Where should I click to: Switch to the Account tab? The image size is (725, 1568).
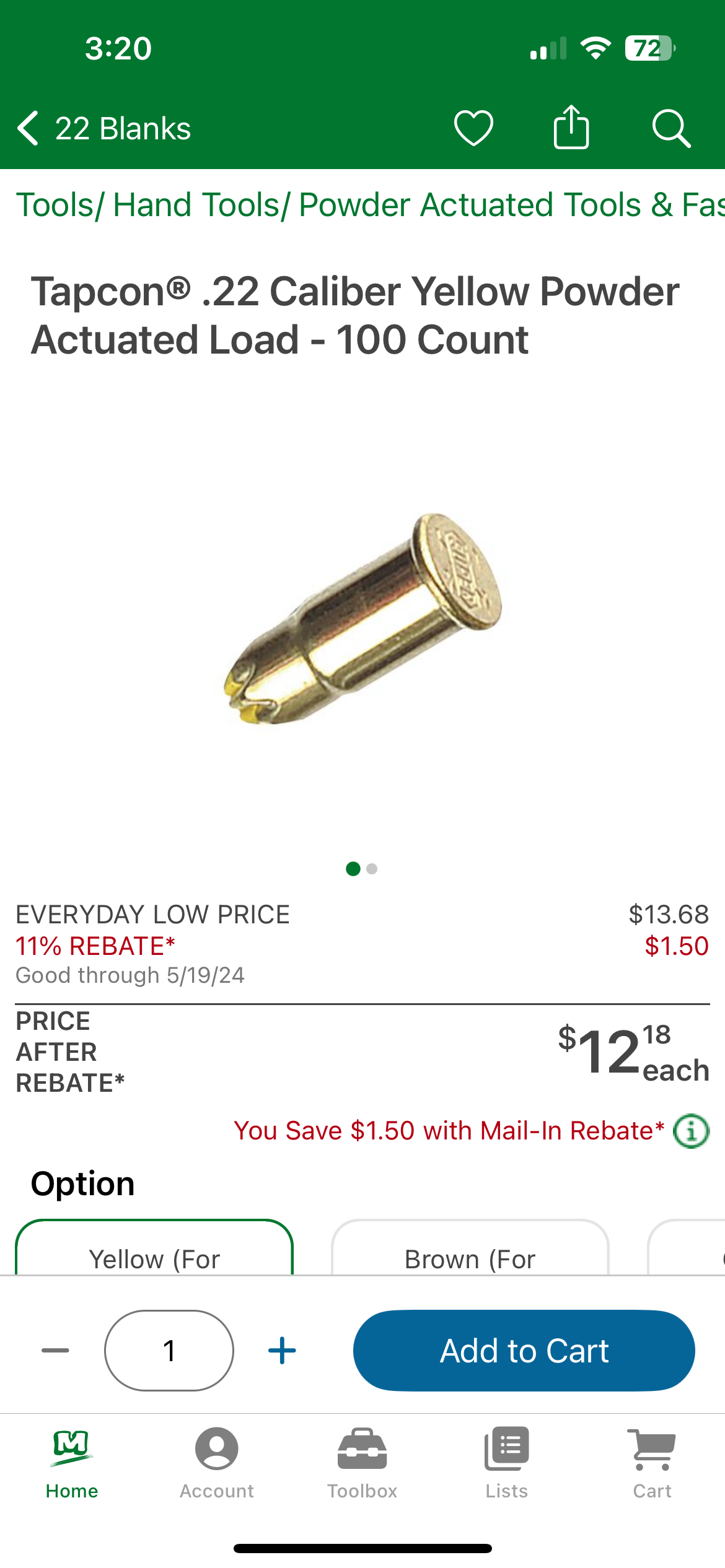click(217, 1464)
